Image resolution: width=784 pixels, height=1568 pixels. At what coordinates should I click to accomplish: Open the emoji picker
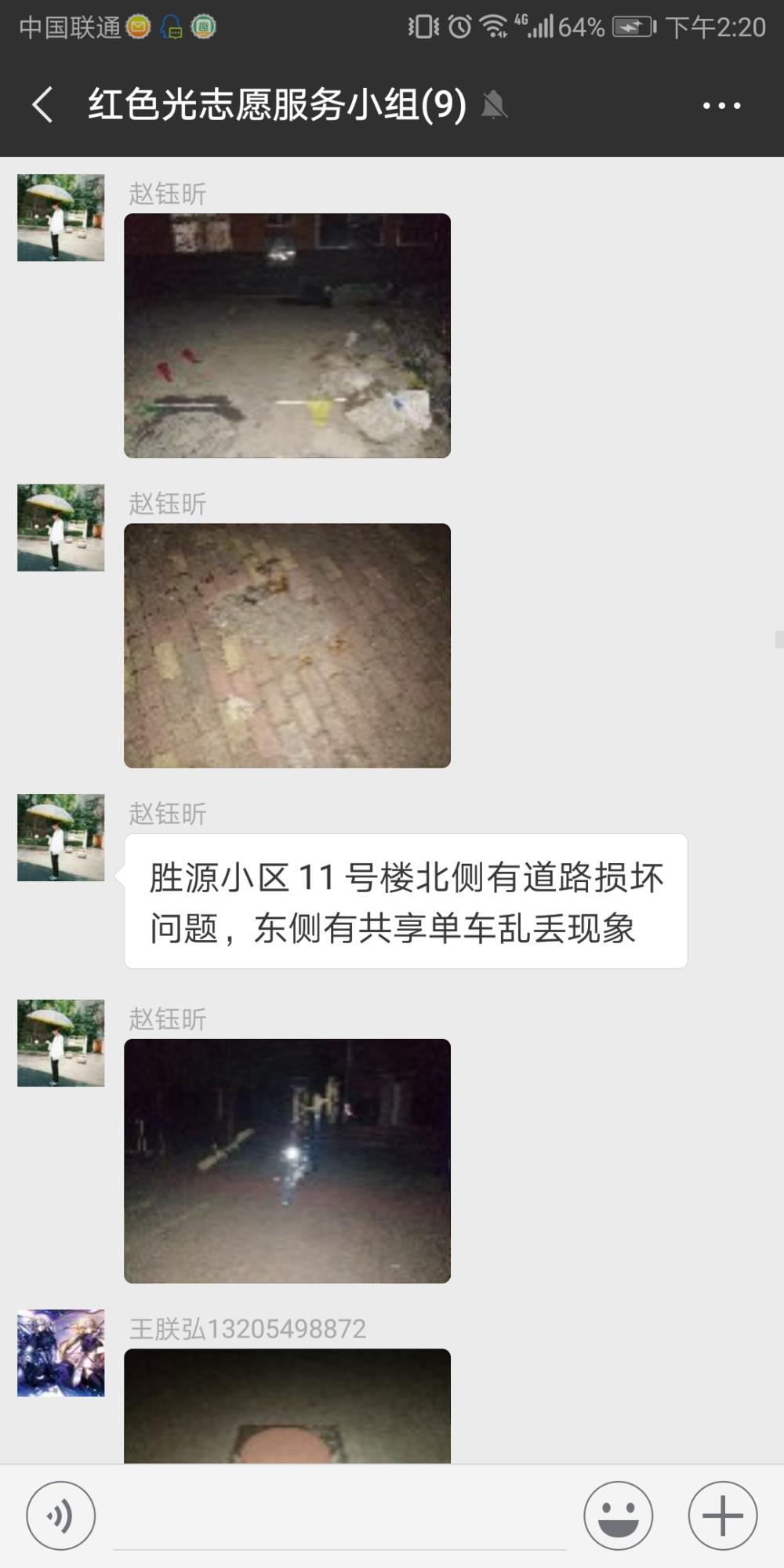point(619,1515)
